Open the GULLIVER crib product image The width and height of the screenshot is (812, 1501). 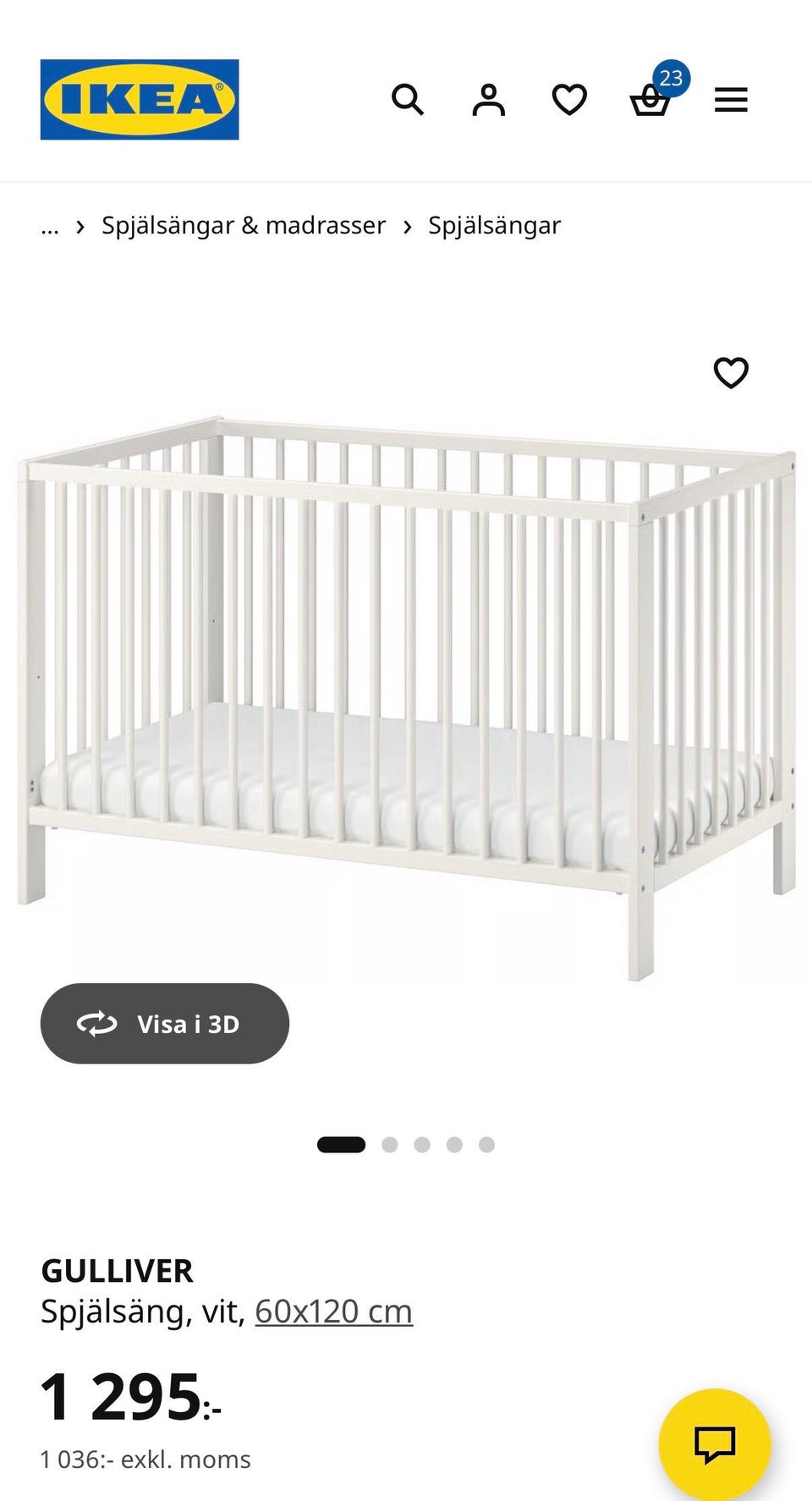406,698
